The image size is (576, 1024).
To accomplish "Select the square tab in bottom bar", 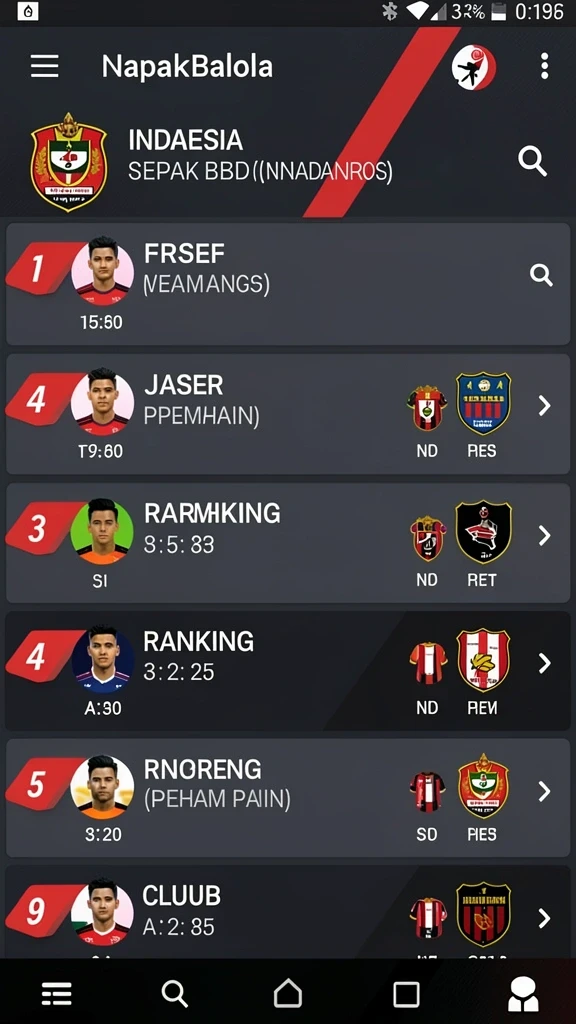I will coord(406,995).
